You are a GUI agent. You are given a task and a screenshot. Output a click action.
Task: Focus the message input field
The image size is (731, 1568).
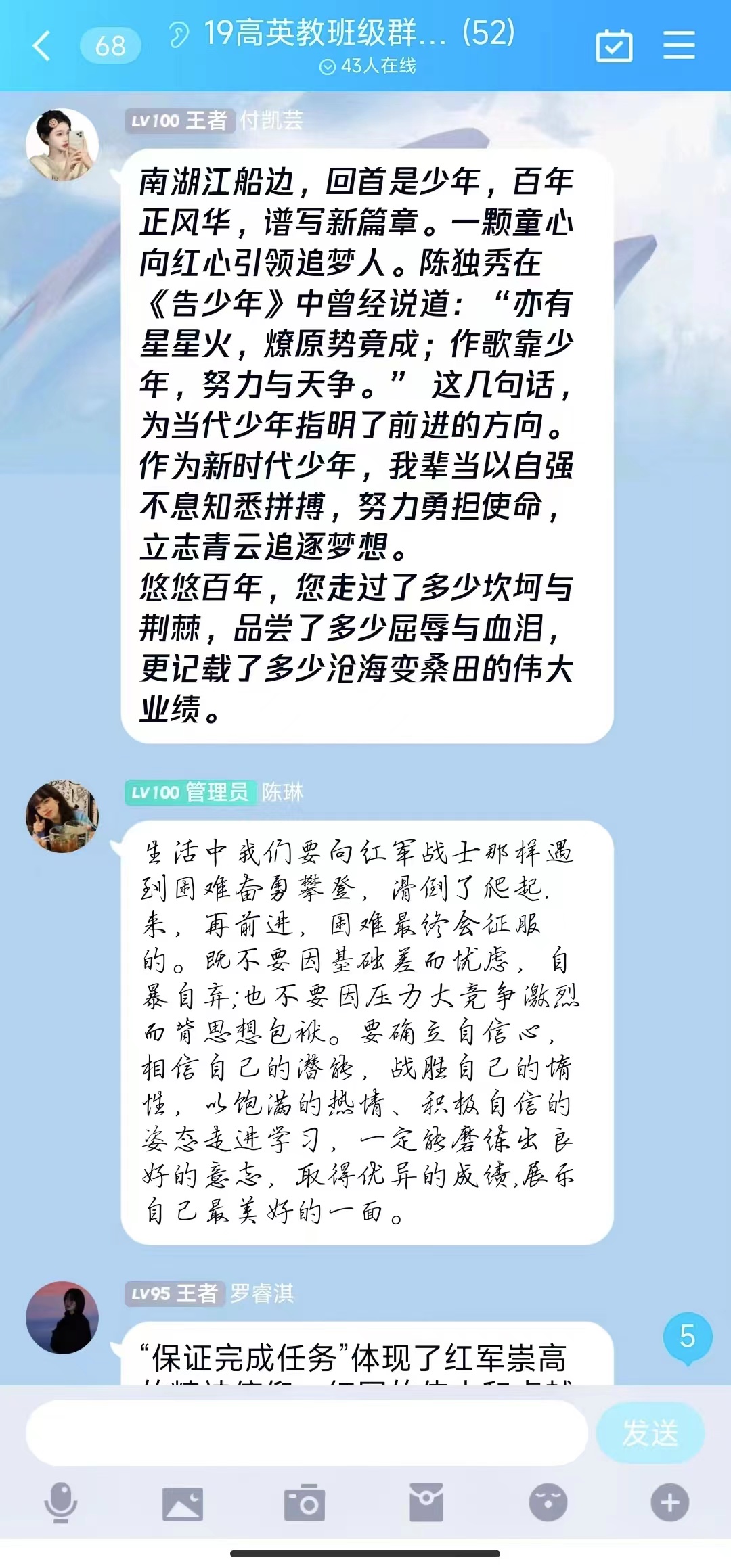click(306, 1433)
